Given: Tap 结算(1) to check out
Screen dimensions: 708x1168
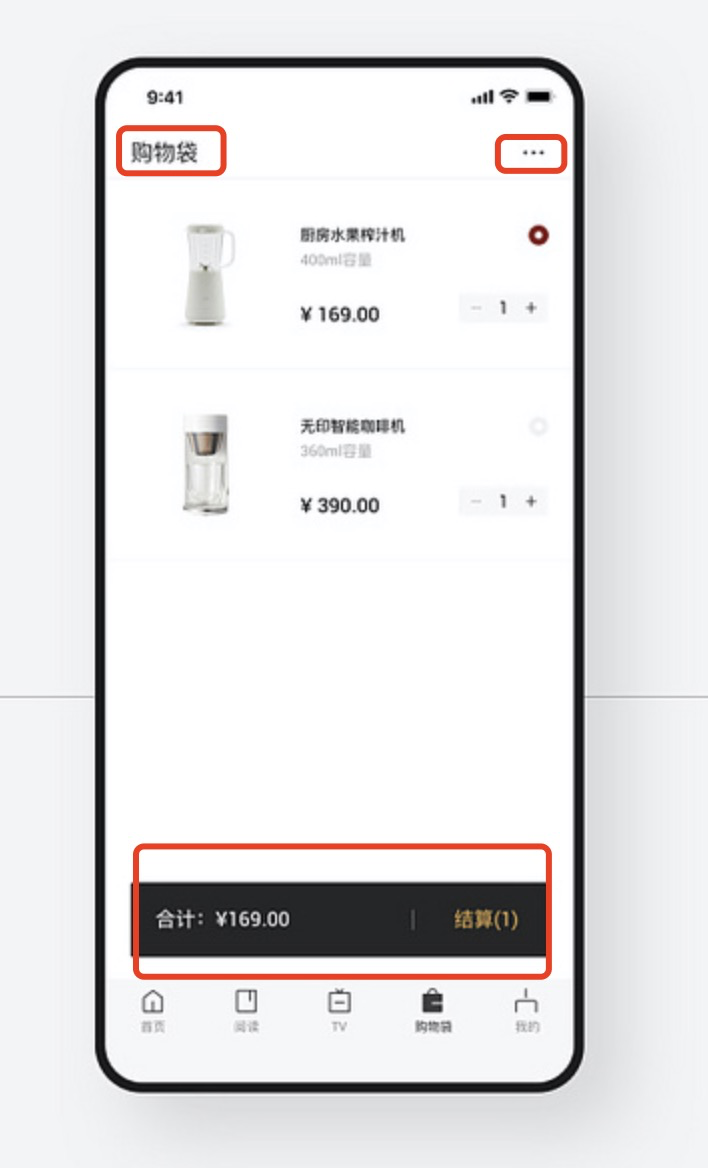Looking at the screenshot, I should click(x=486, y=919).
